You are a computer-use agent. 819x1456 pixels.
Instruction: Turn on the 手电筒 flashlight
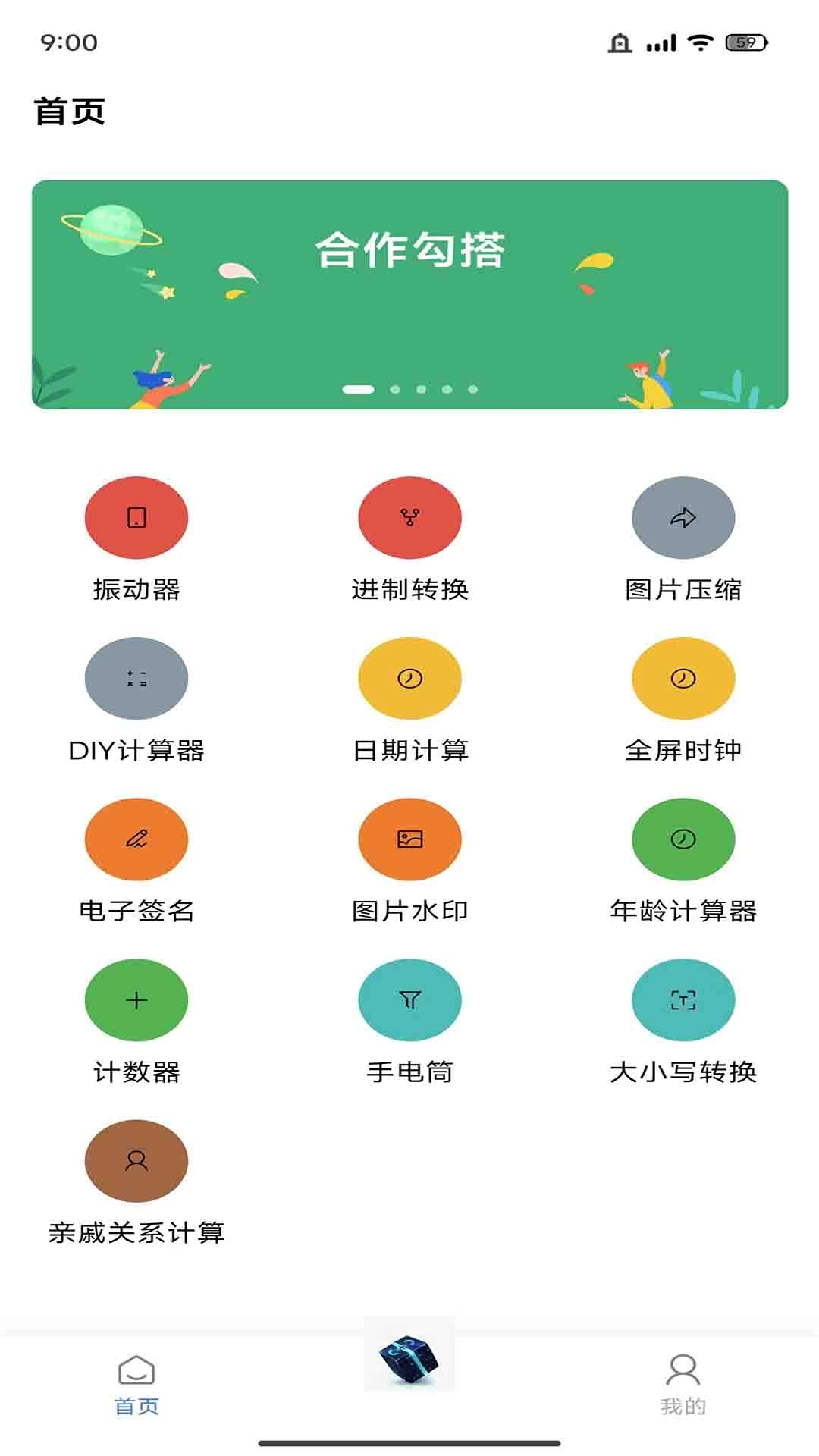click(x=409, y=999)
